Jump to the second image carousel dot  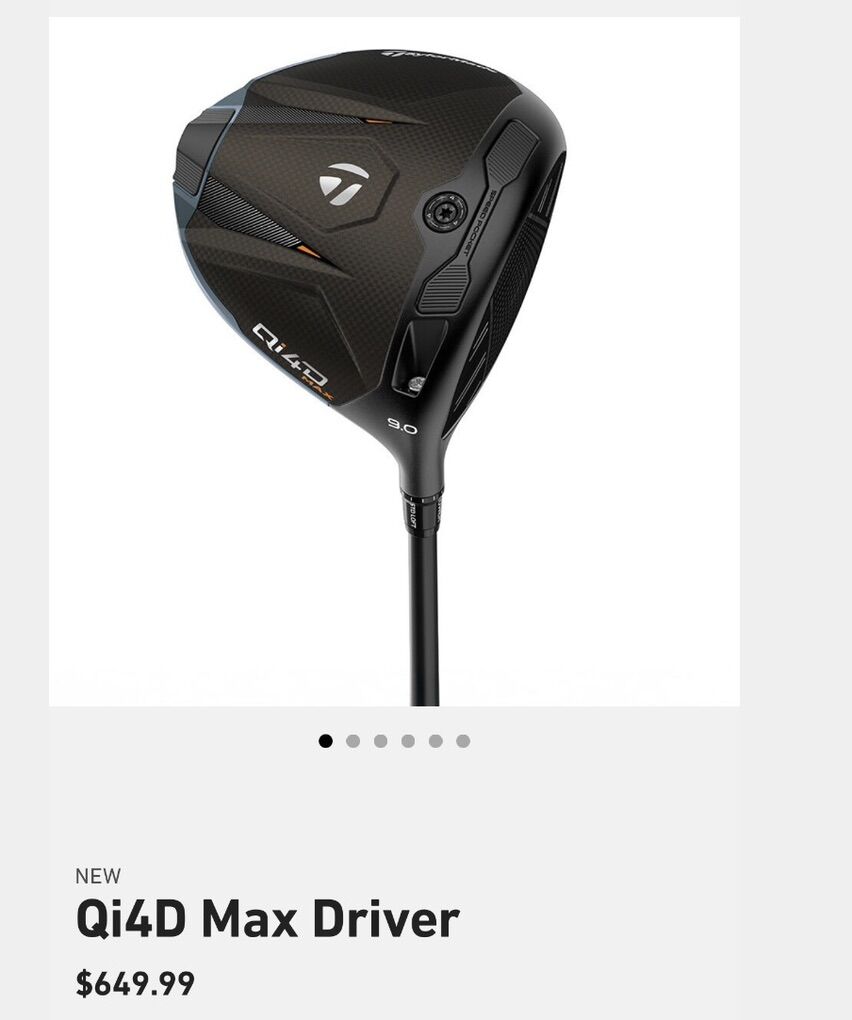tap(353, 741)
